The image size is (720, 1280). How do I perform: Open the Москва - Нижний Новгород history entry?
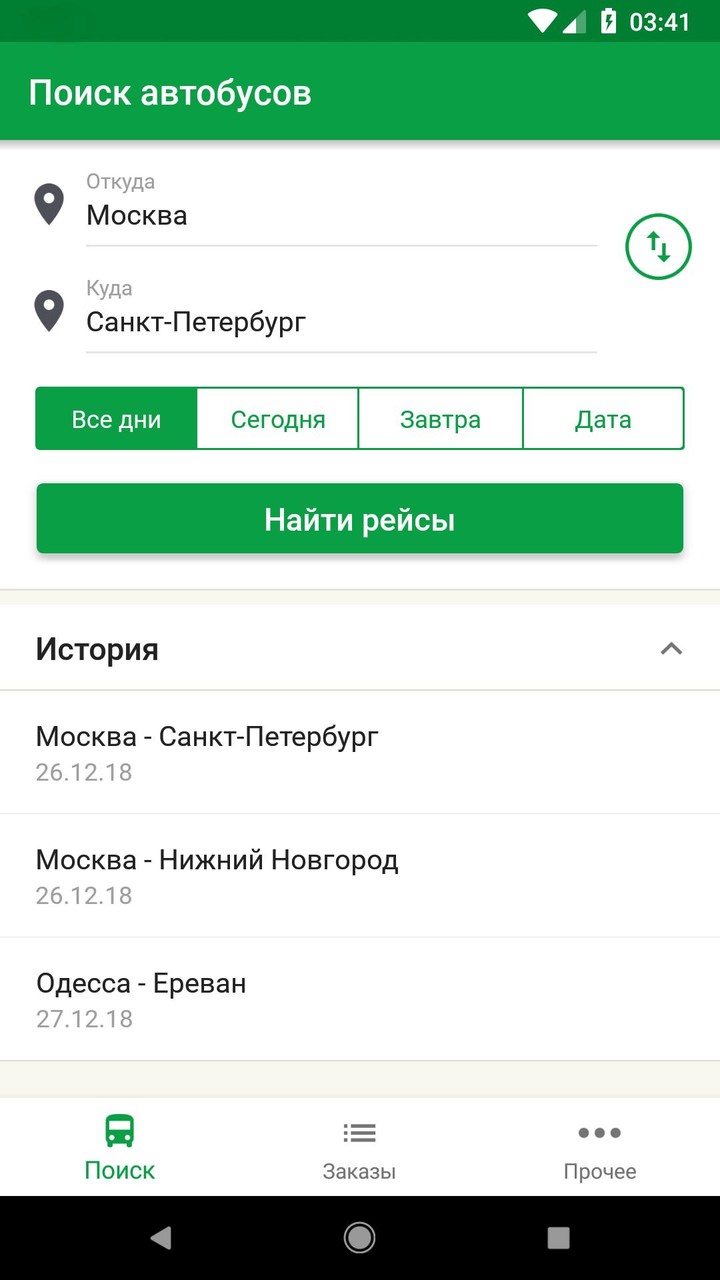217,875
